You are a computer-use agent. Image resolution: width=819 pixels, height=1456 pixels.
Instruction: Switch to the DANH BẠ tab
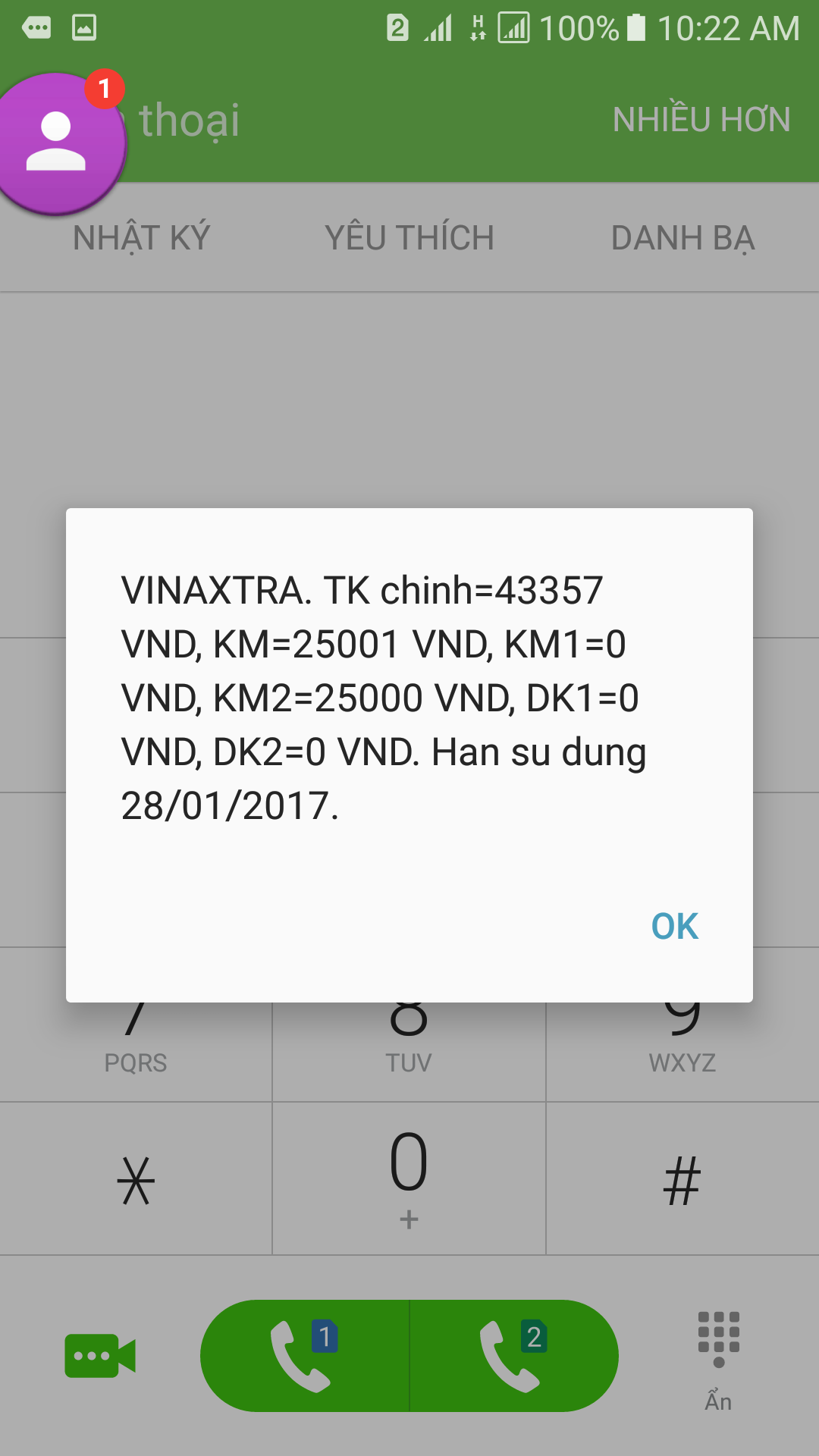coord(682,238)
